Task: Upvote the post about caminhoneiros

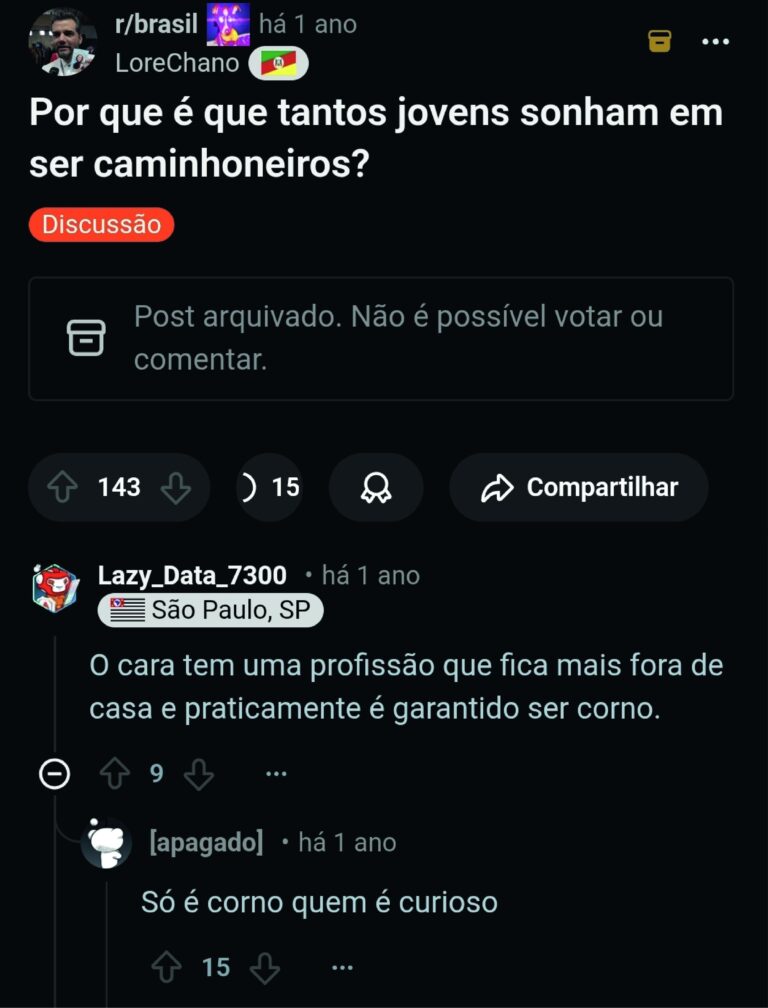Action: point(64,487)
